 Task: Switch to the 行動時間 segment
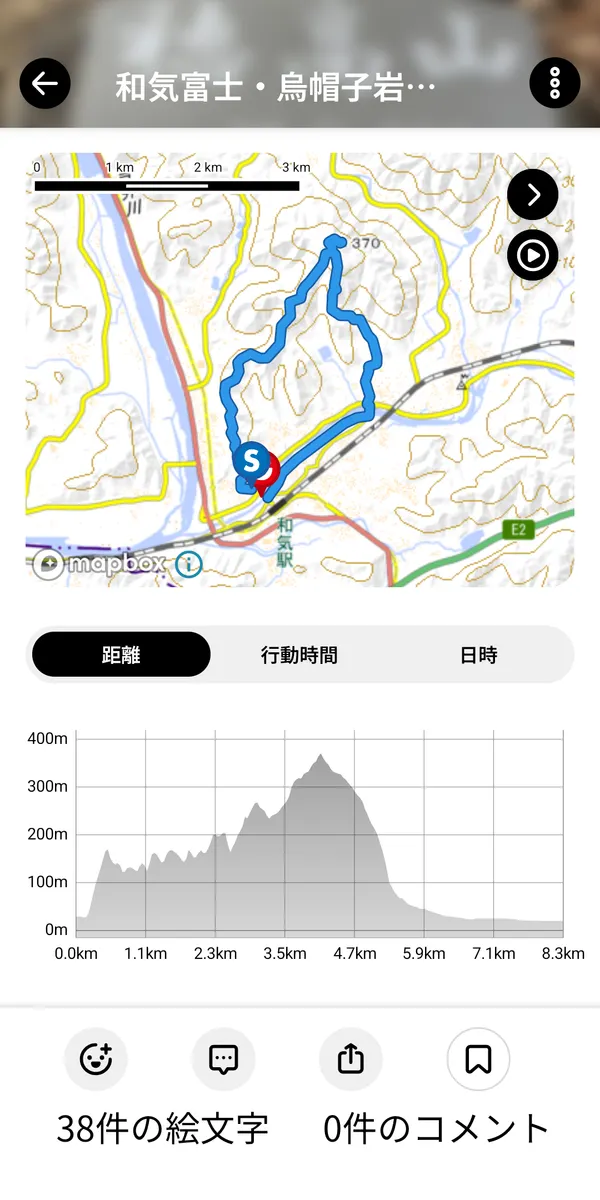299,655
